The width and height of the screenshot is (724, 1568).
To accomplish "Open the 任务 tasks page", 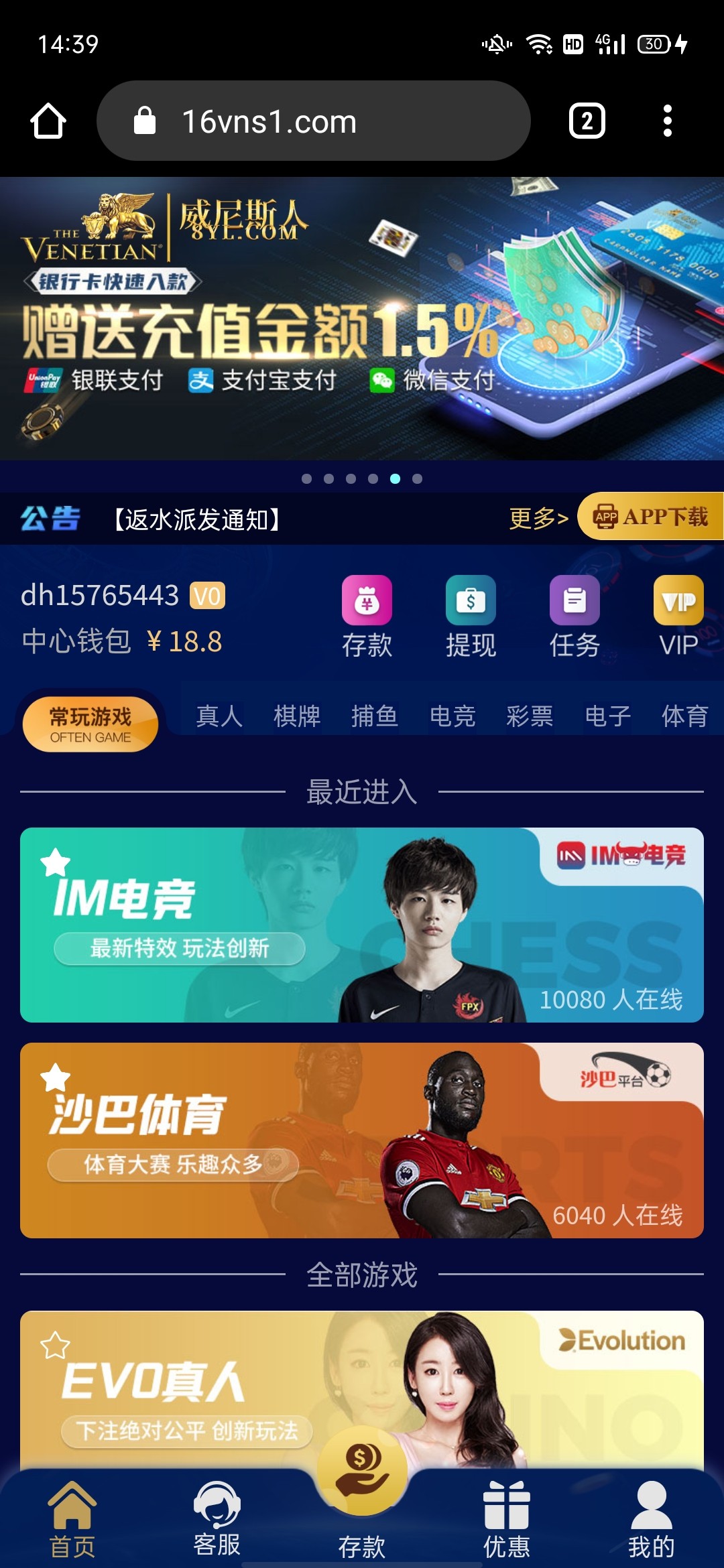I will [x=575, y=616].
